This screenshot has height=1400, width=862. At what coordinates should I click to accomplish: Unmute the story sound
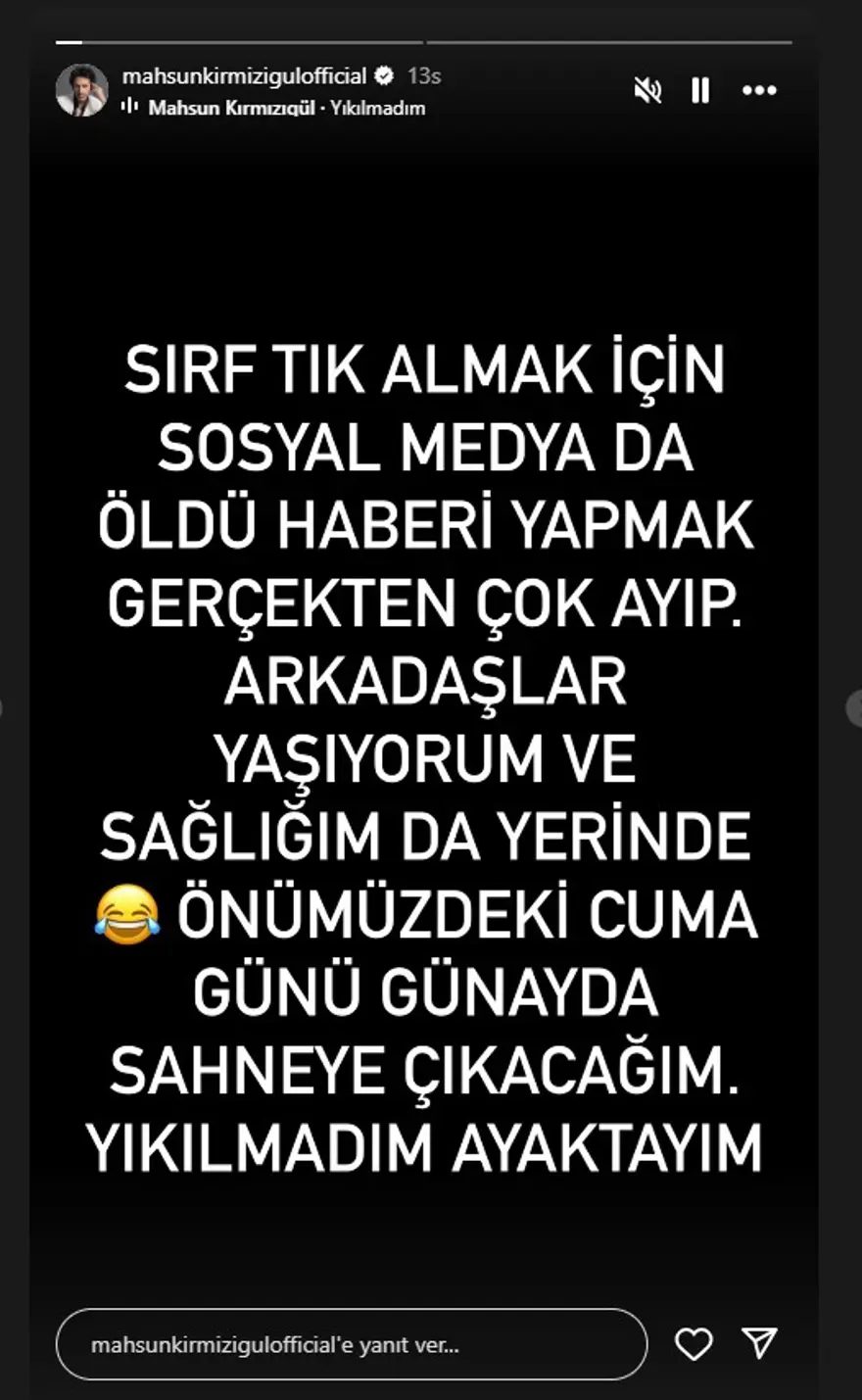coord(647,91)
